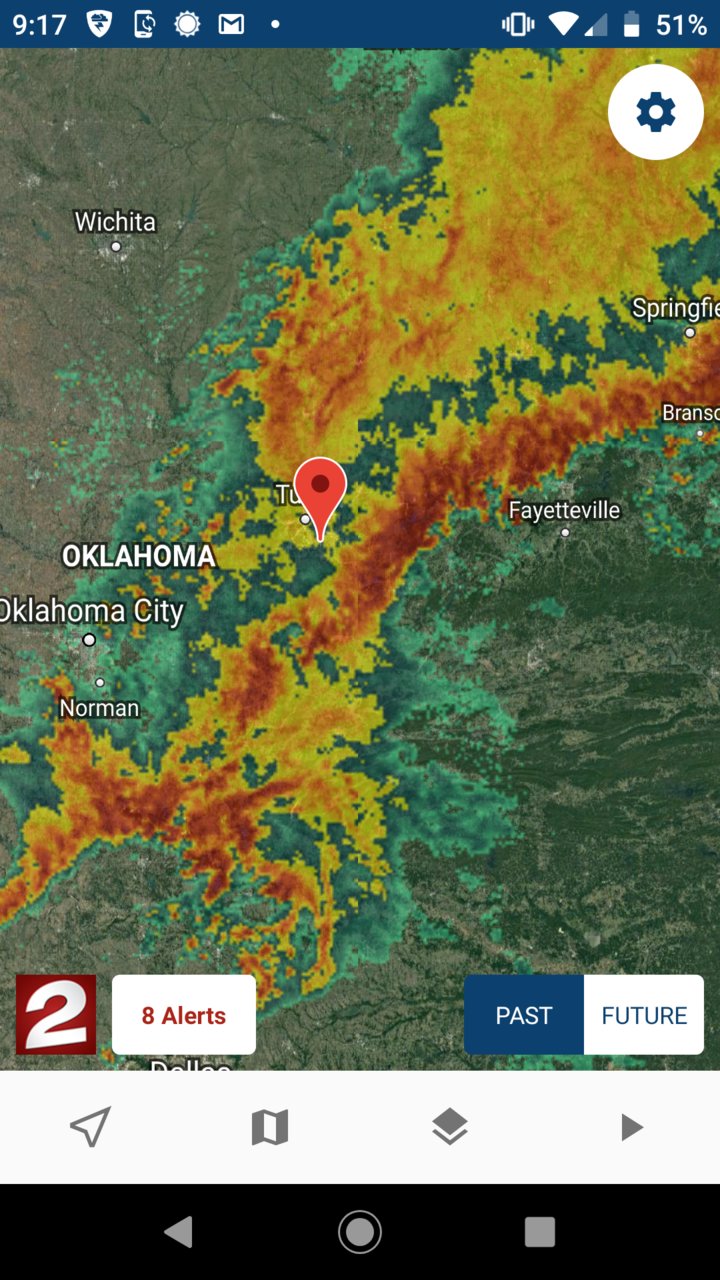Viewport: 720px width, 1280px height.
Task: Open the 8 Alerts list
Action: point(184,1015)
